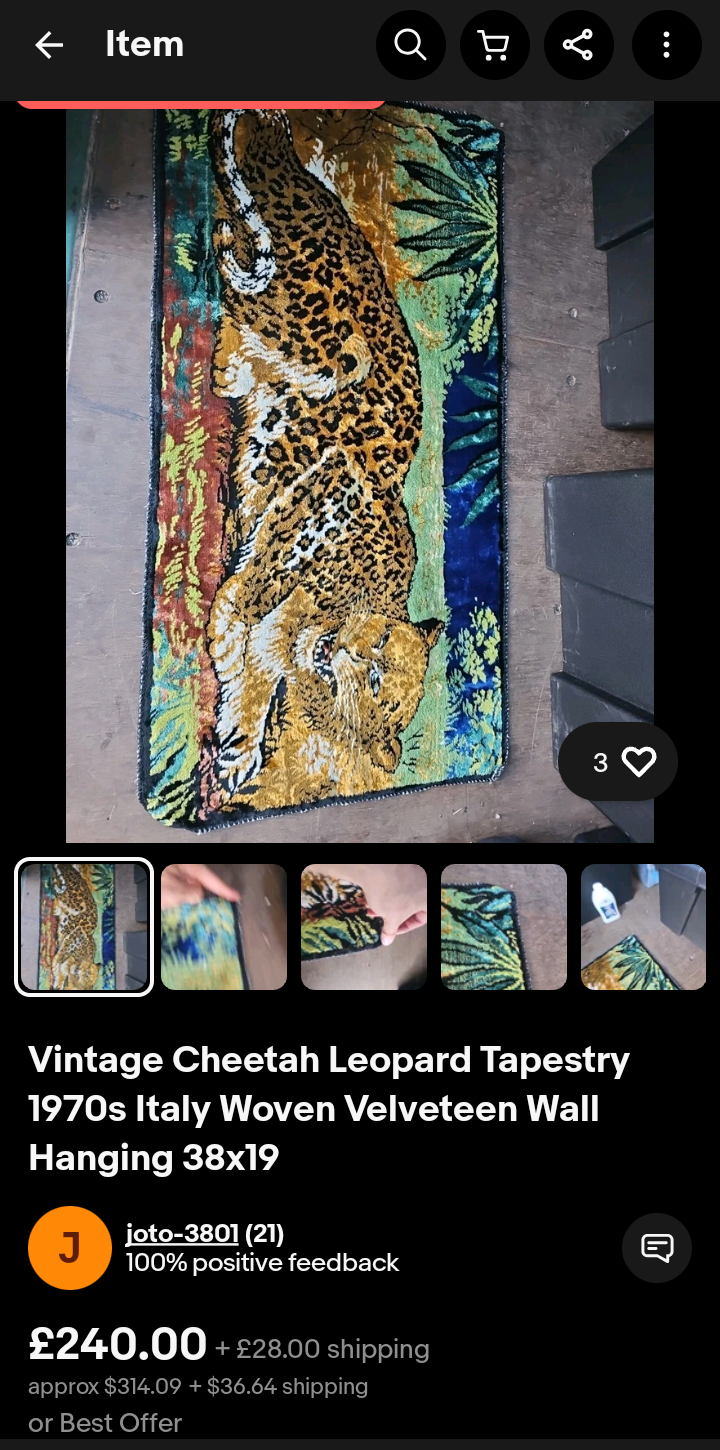Select the fourth photo thumbnail

pyautogui.click(x=504, y=927)
